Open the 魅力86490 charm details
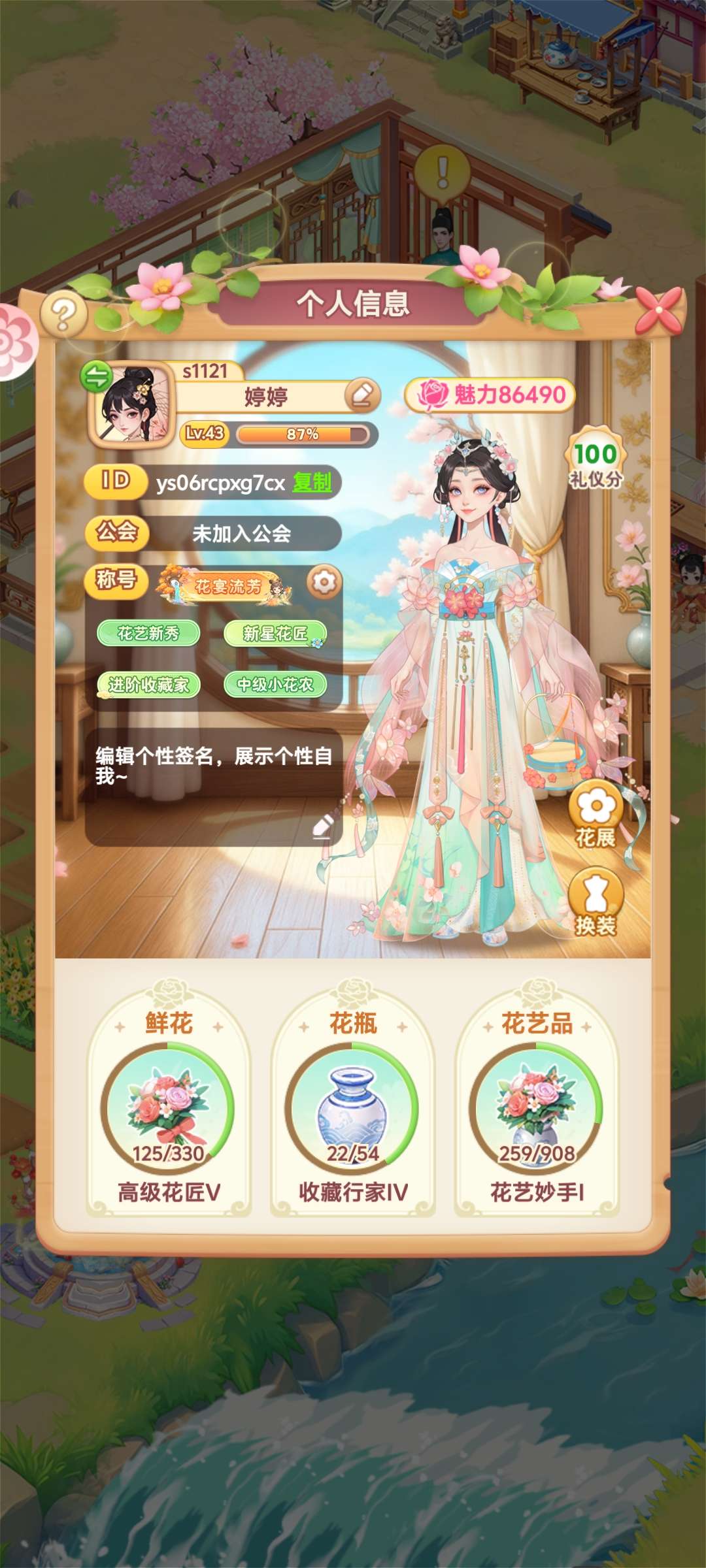This screenshot has height=1568, width=706. 490,395
